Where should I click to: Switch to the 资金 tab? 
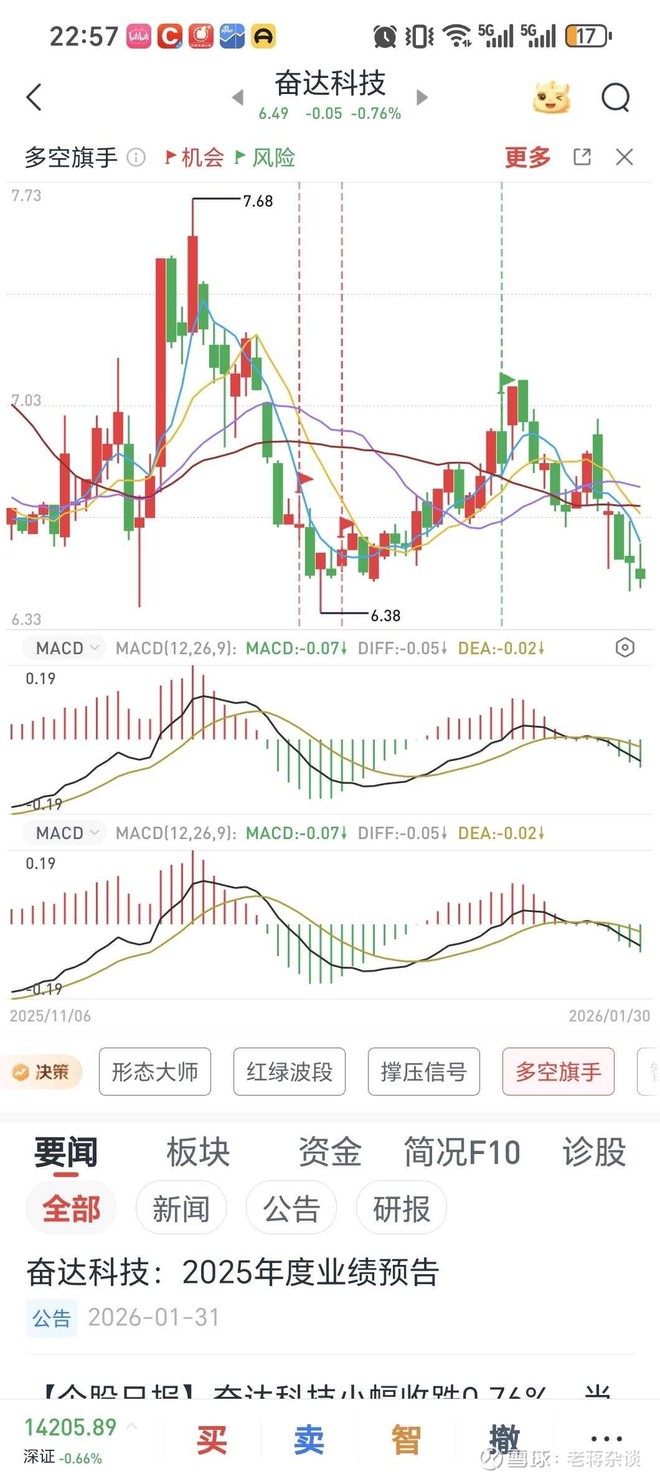[x=330, y=1152]
